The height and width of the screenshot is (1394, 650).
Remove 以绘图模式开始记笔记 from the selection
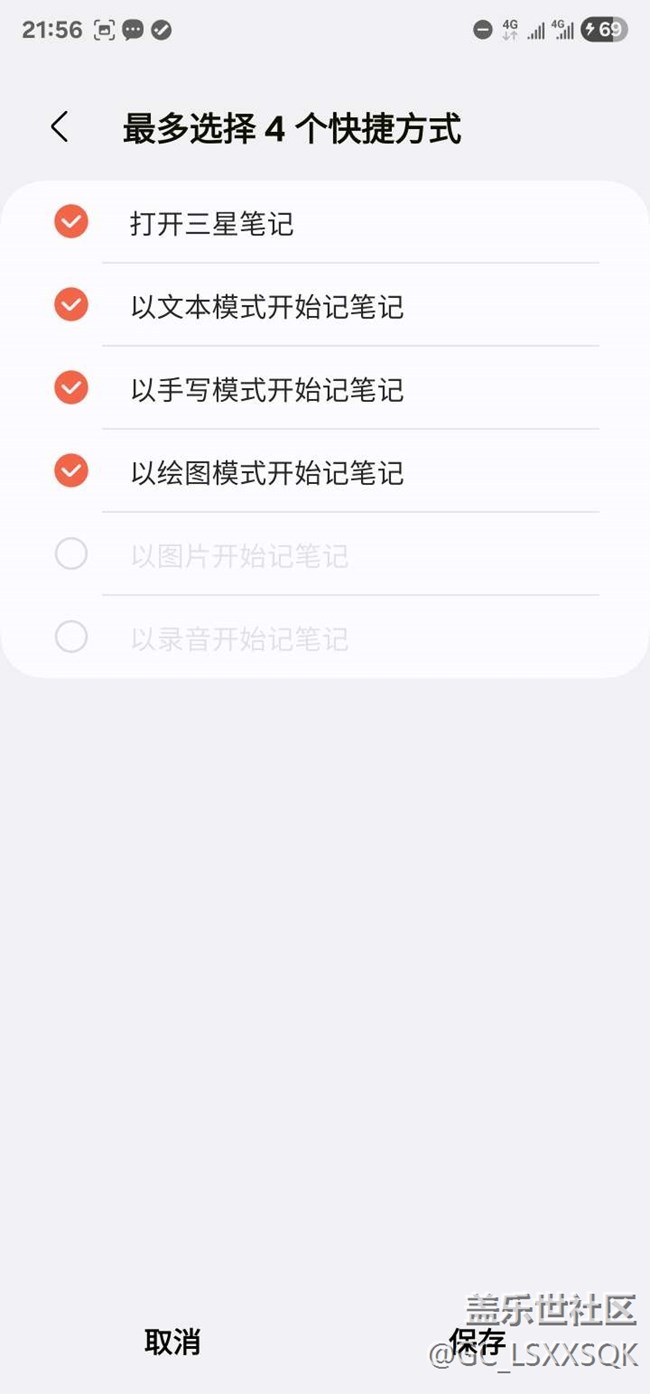71,471
